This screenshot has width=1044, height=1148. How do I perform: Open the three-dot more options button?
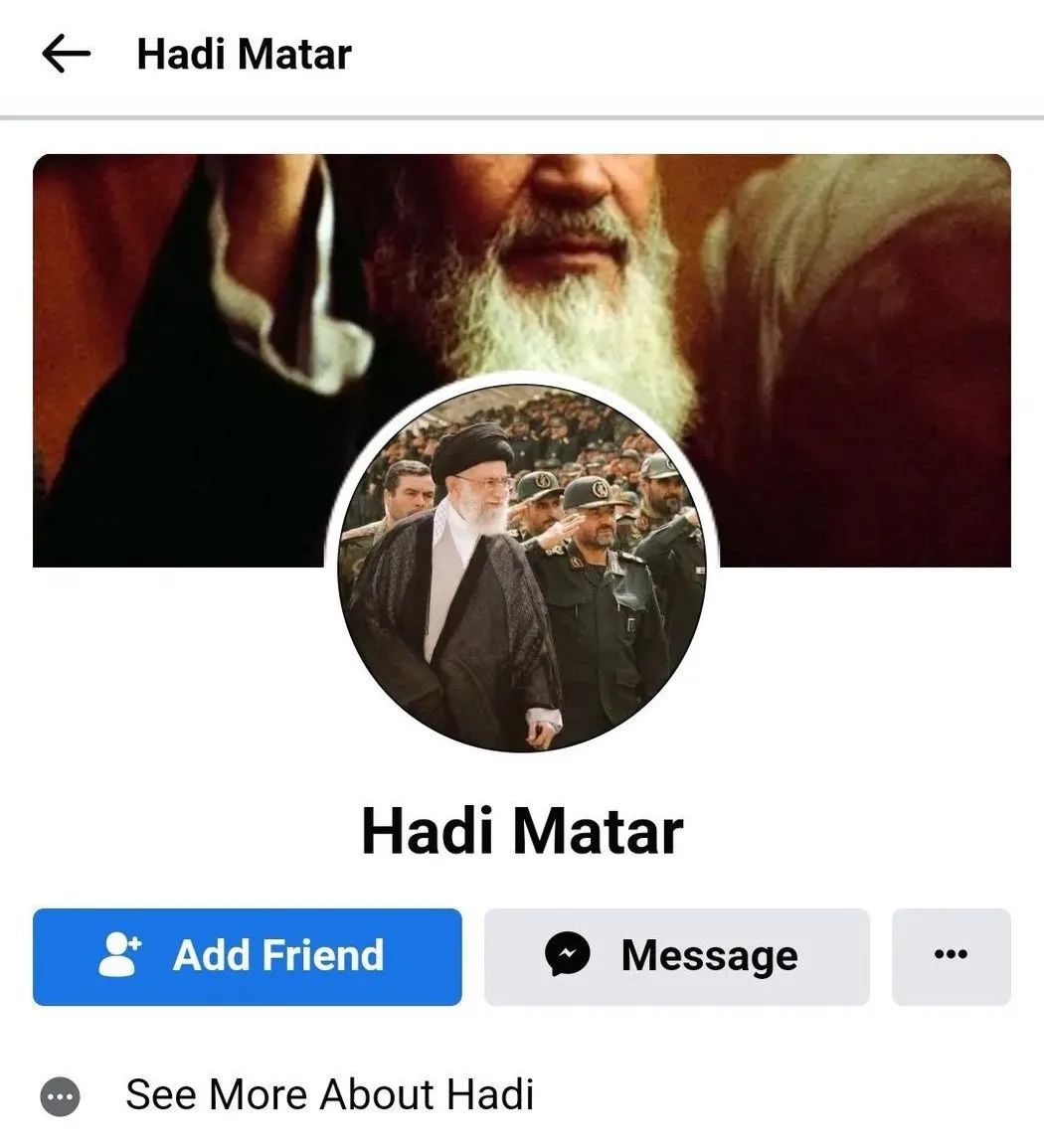[x=951, y=956]
